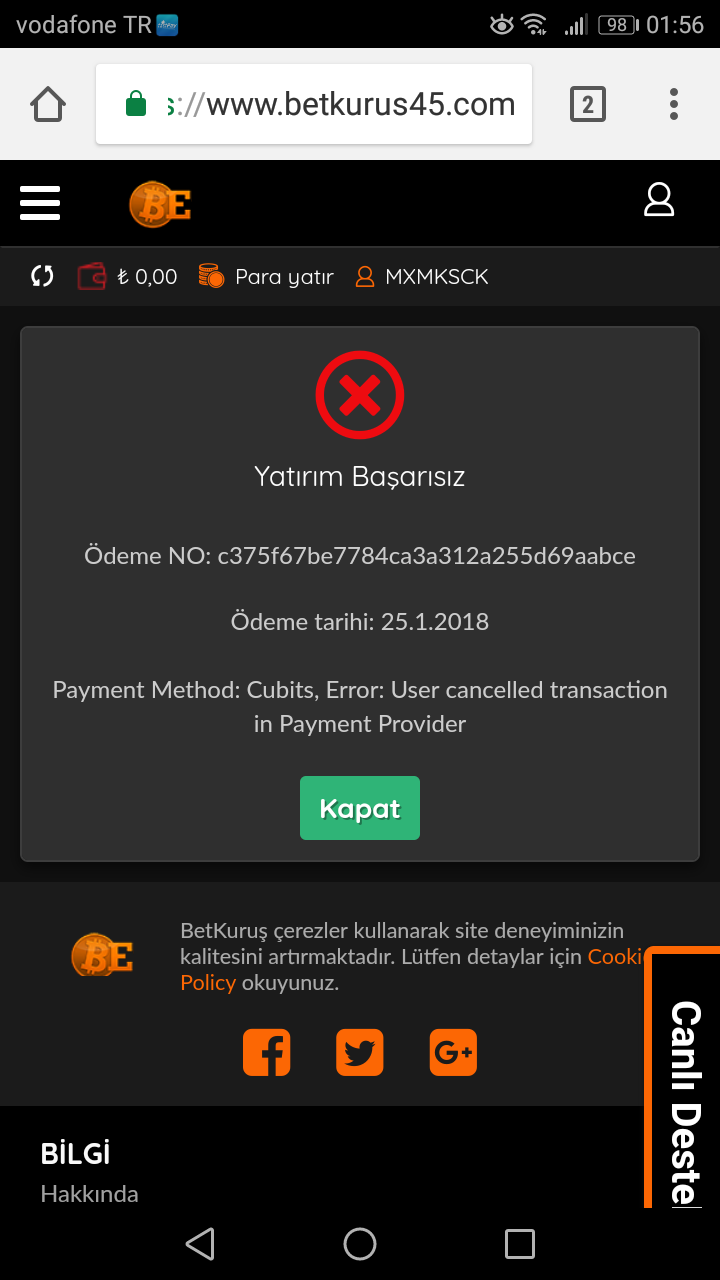Visit the Google Plus page

point(453,1052)
